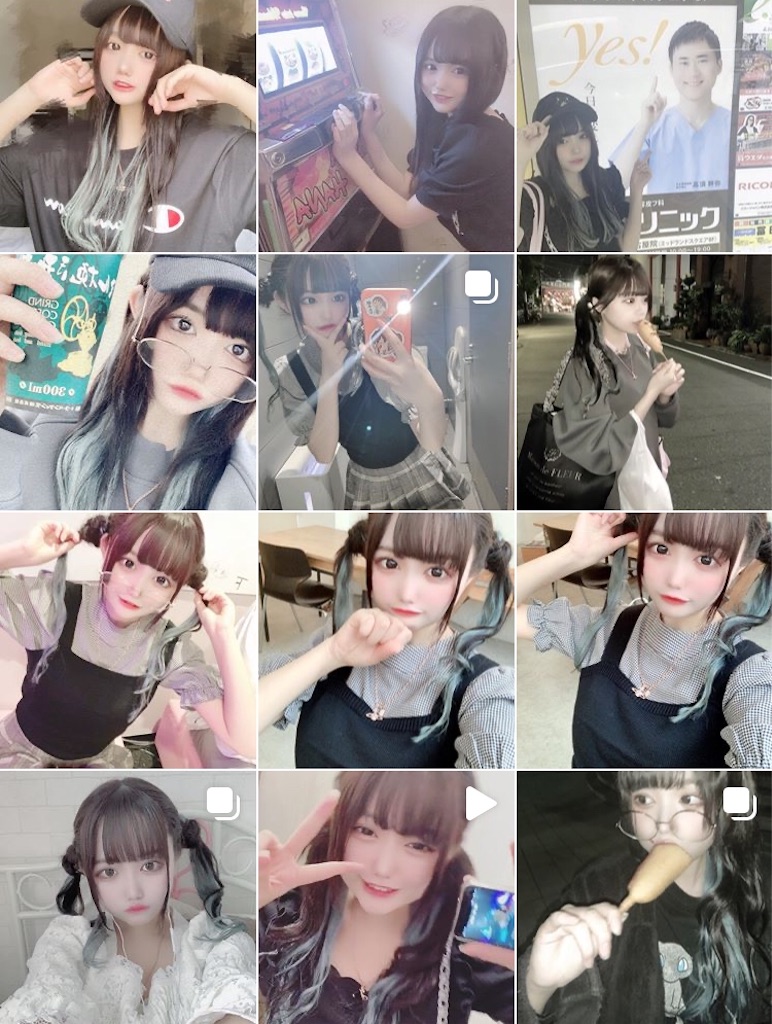
Task: Open the selfie holding a green bottle
Action: pyautogui.click(x=128, y=382)
